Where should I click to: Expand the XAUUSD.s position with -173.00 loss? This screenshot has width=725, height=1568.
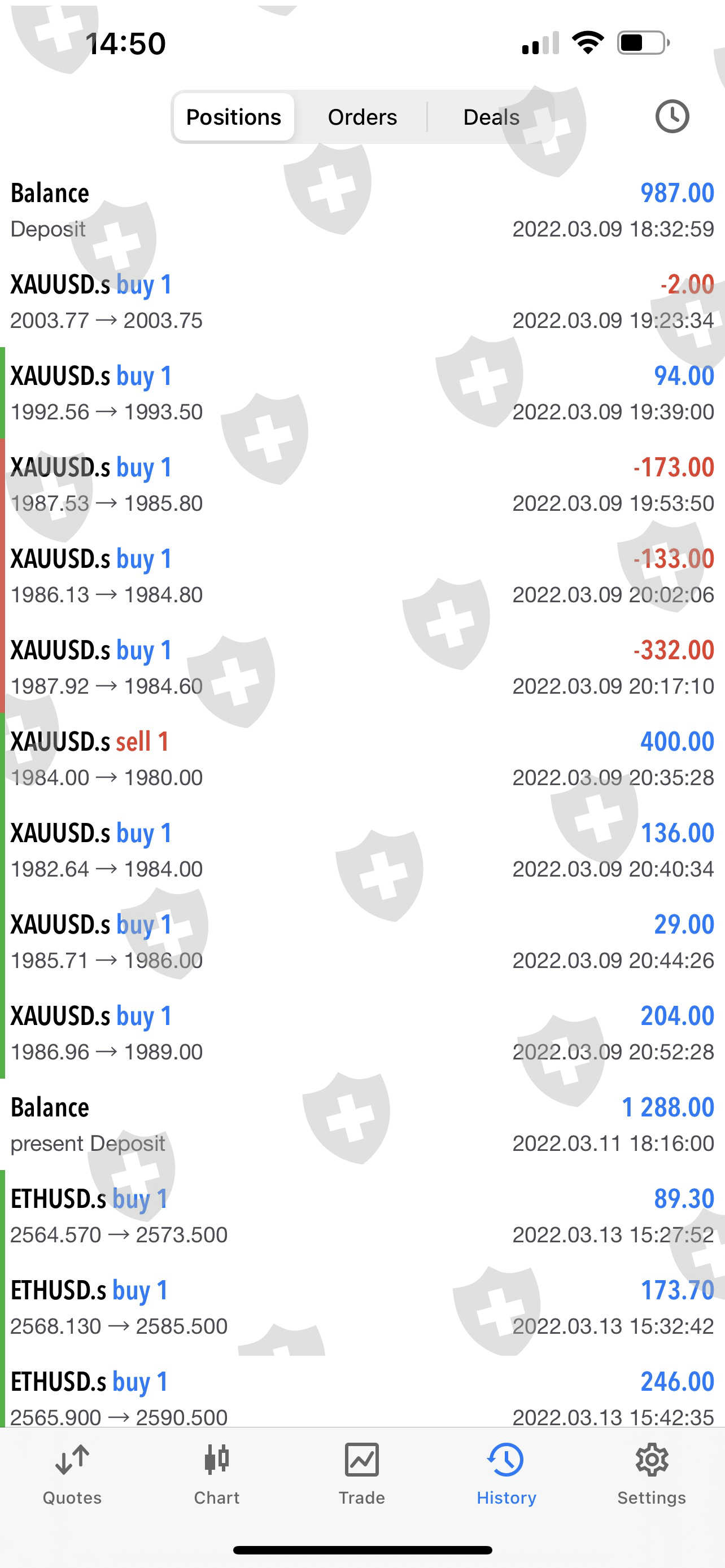(362, 484)
